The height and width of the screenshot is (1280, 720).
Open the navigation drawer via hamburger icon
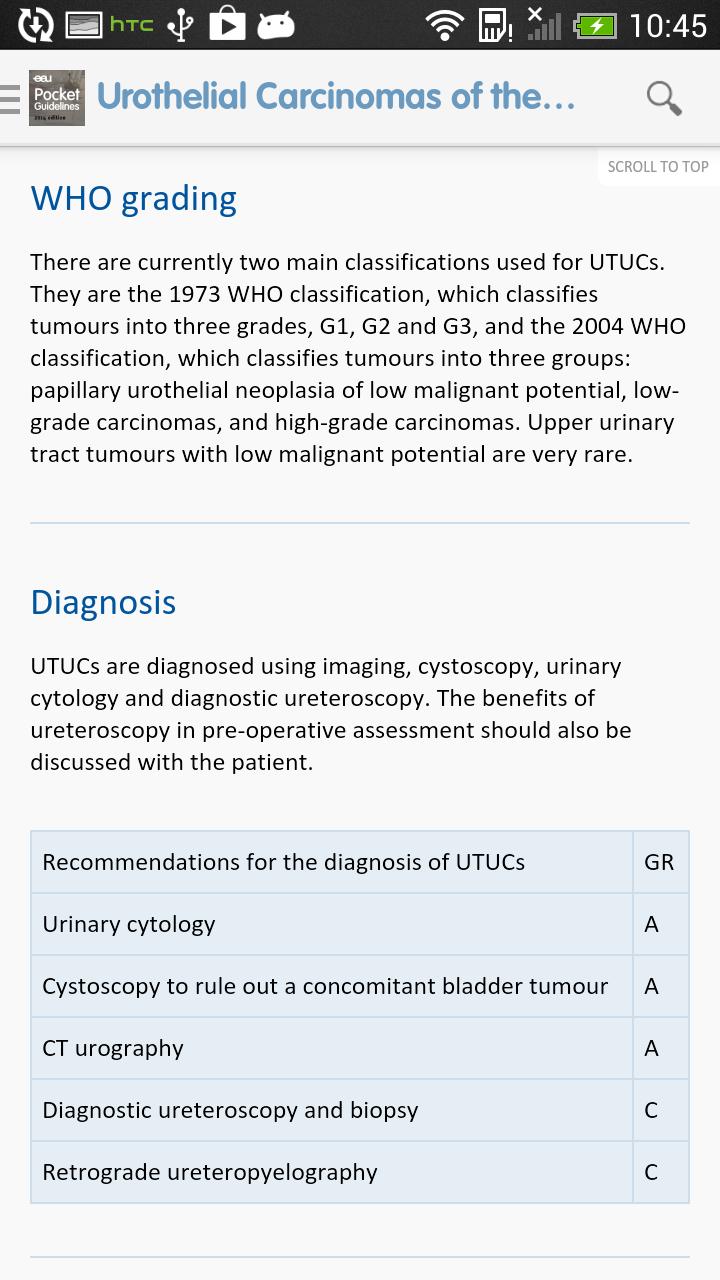coord(10,97)
